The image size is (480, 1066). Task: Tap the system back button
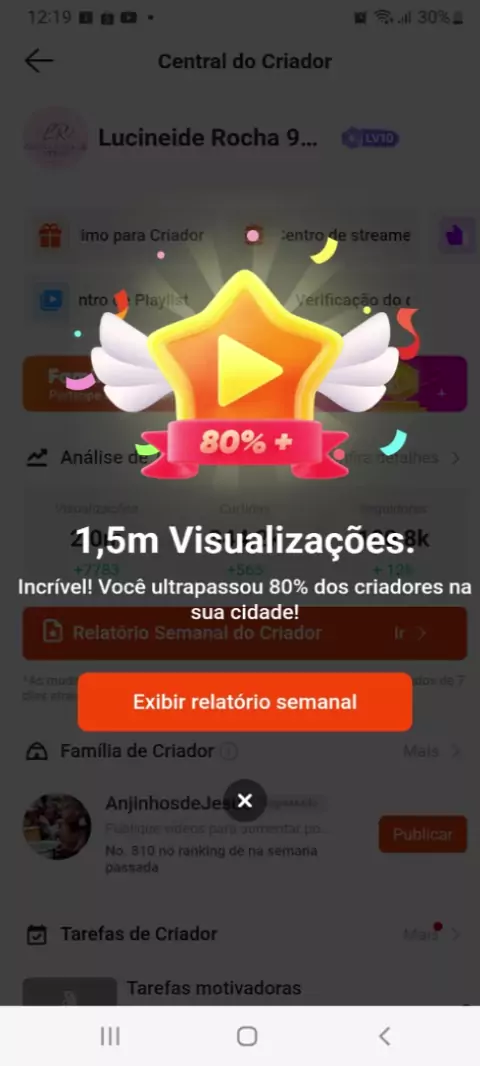(384, 1036)
